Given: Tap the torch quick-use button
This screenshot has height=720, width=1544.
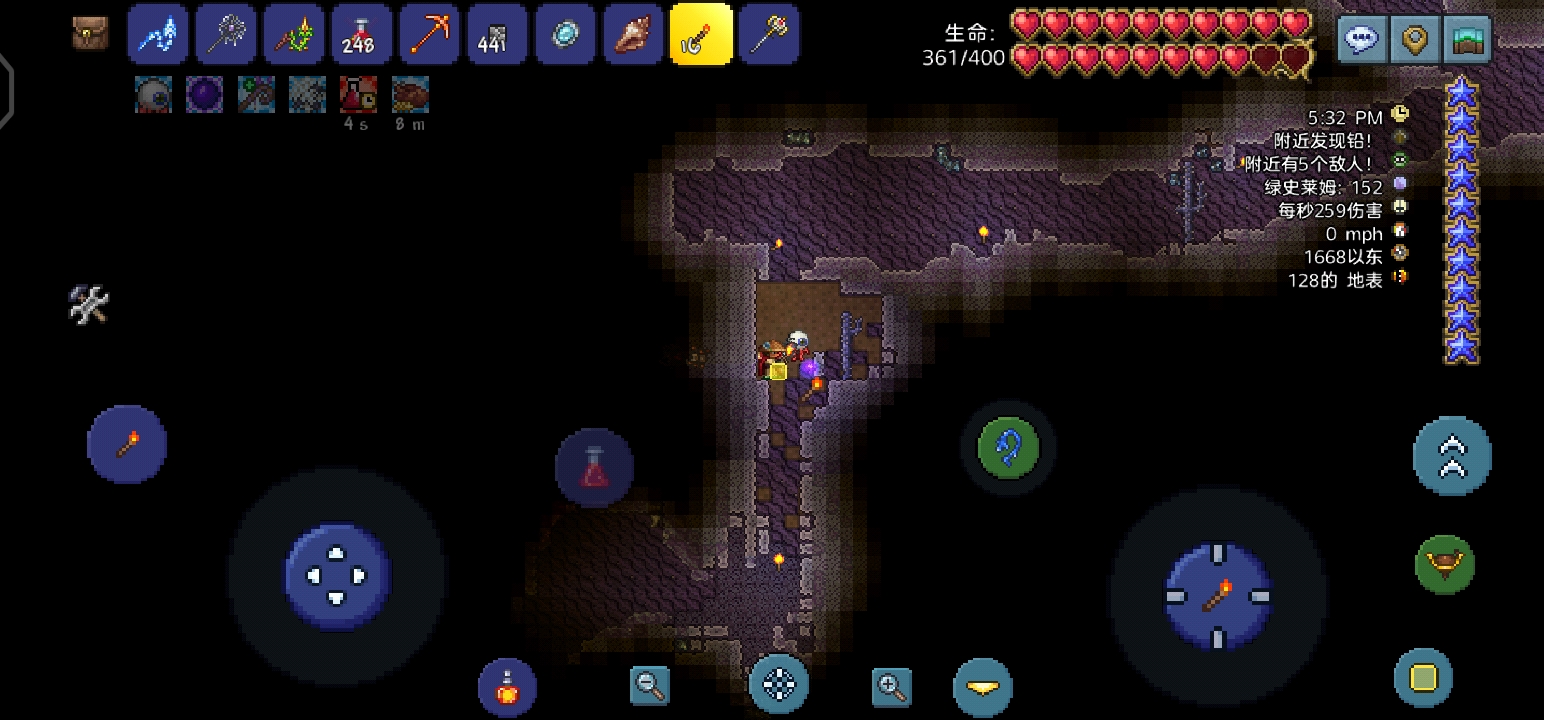Looking at the screenshot, I should tap(127, 444).
